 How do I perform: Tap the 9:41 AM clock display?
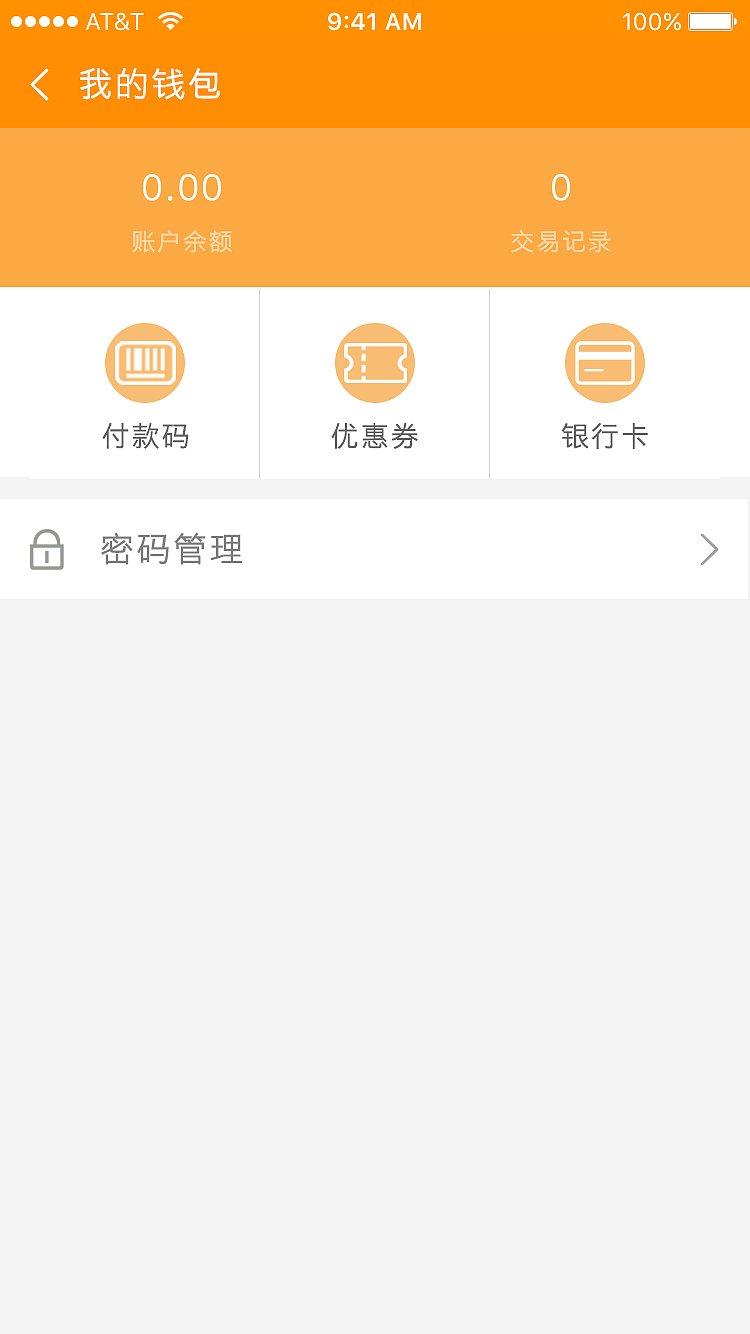[x=374, y=21]
